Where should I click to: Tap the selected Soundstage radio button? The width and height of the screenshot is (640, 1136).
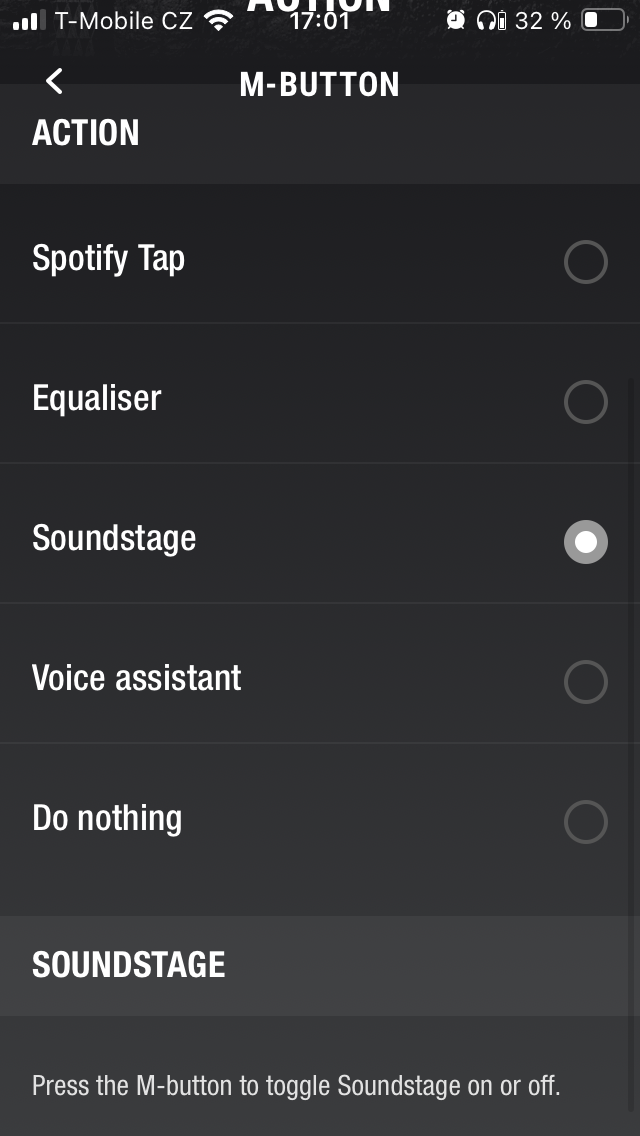585,542
